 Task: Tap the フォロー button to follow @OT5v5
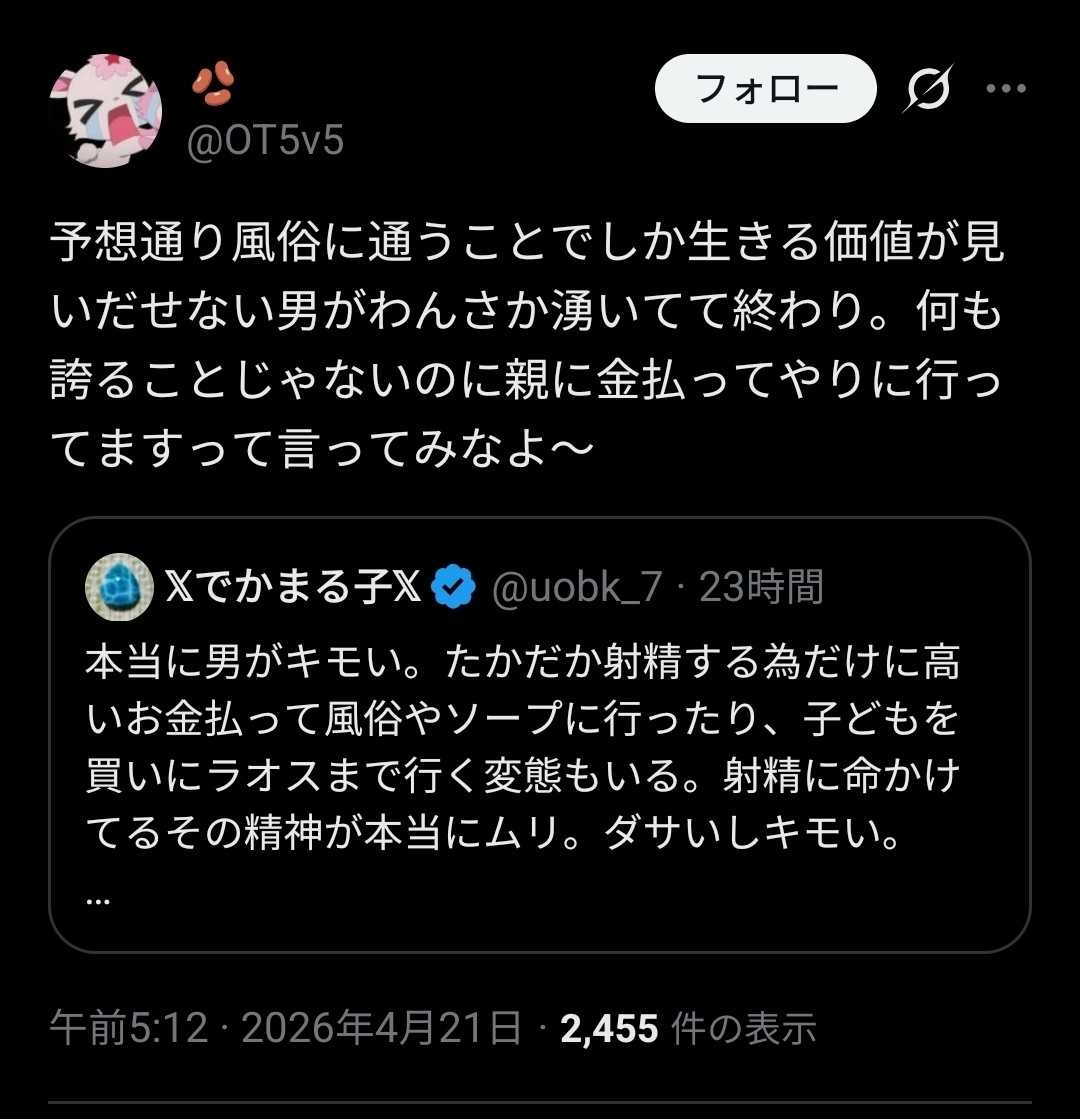(765, 89)
